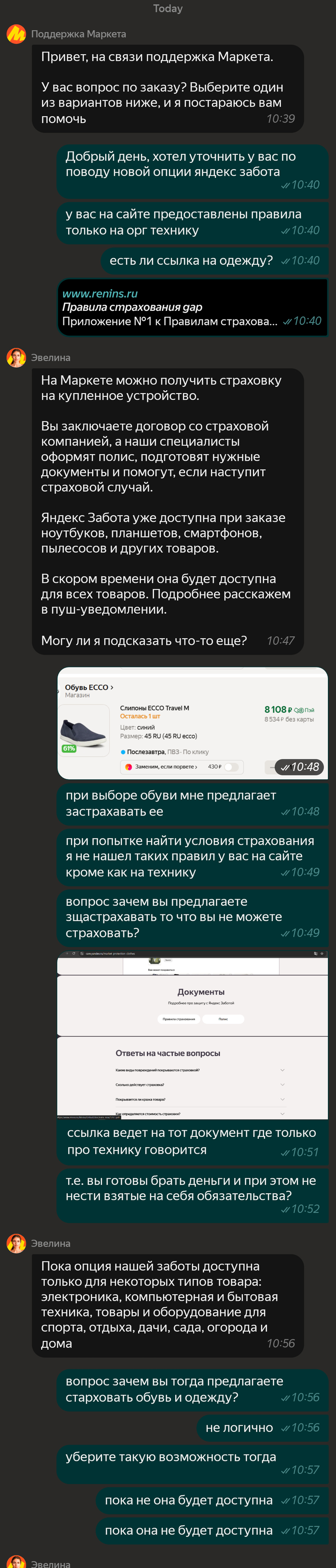The width and height of the screenshot is (336, 1568).
Task: Open Эвелина's avatar beside the 10:47 message
Action: 16,358
